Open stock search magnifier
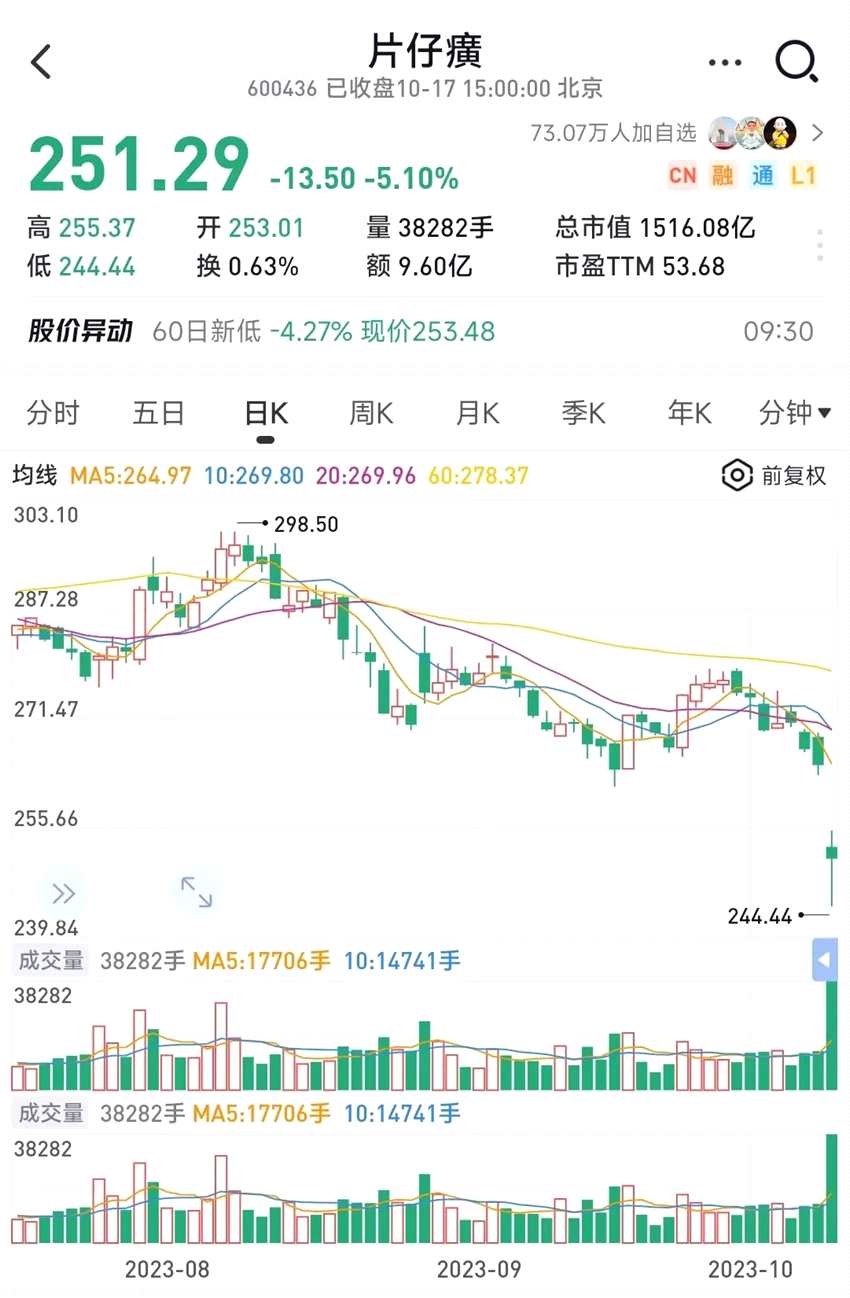 click(x=797, y=62)
